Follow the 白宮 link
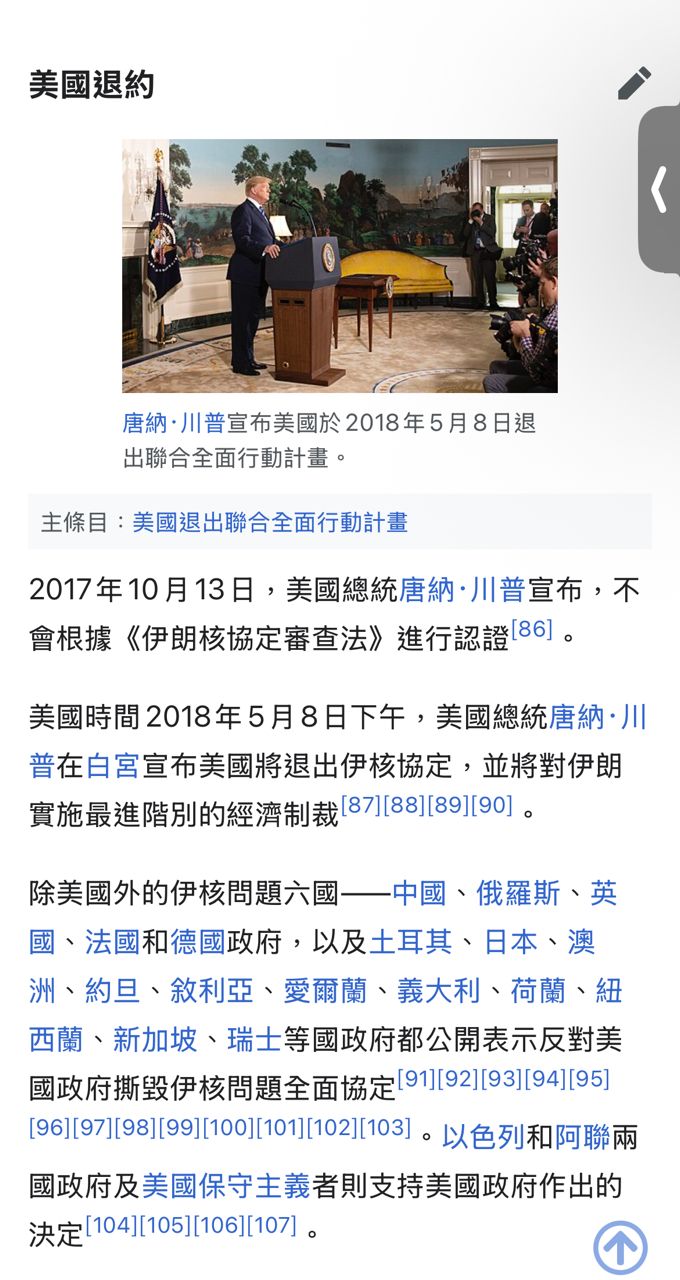 (x=112, y=766)
